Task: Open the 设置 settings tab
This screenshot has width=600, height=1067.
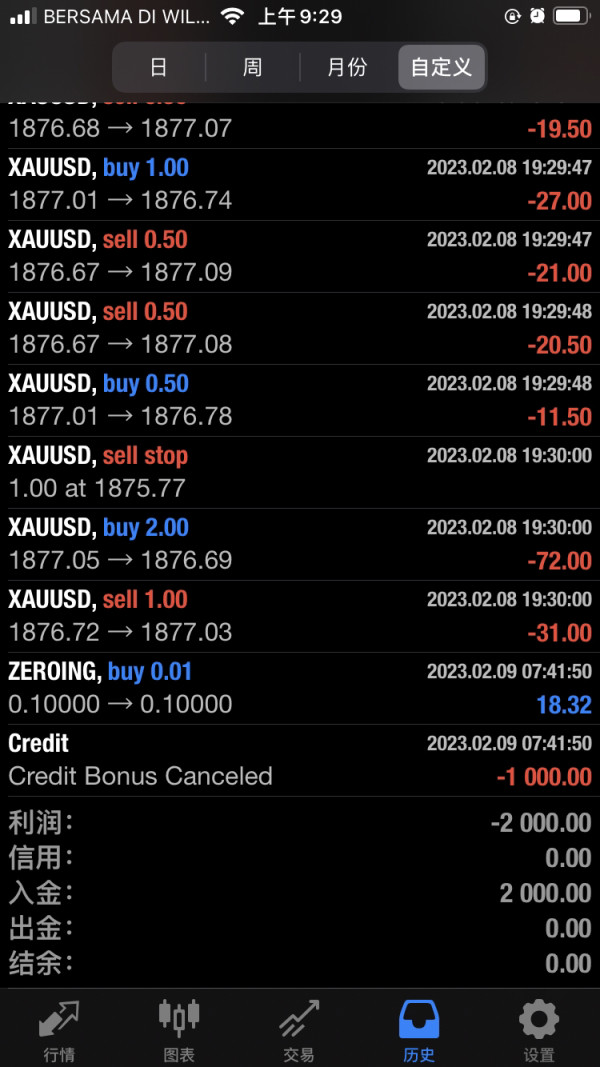Action: click(539, 1030)
